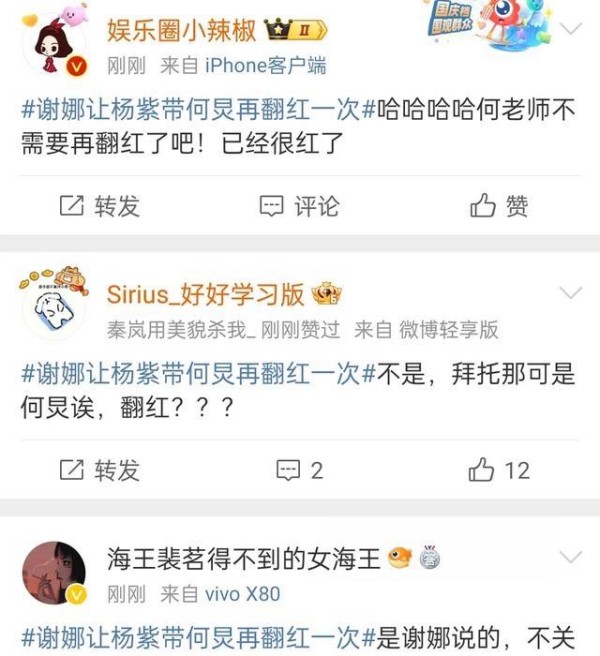Repost Sirius_好好学习版's post via 转发
Screen dimensions: 600x656
pos(100,469)
